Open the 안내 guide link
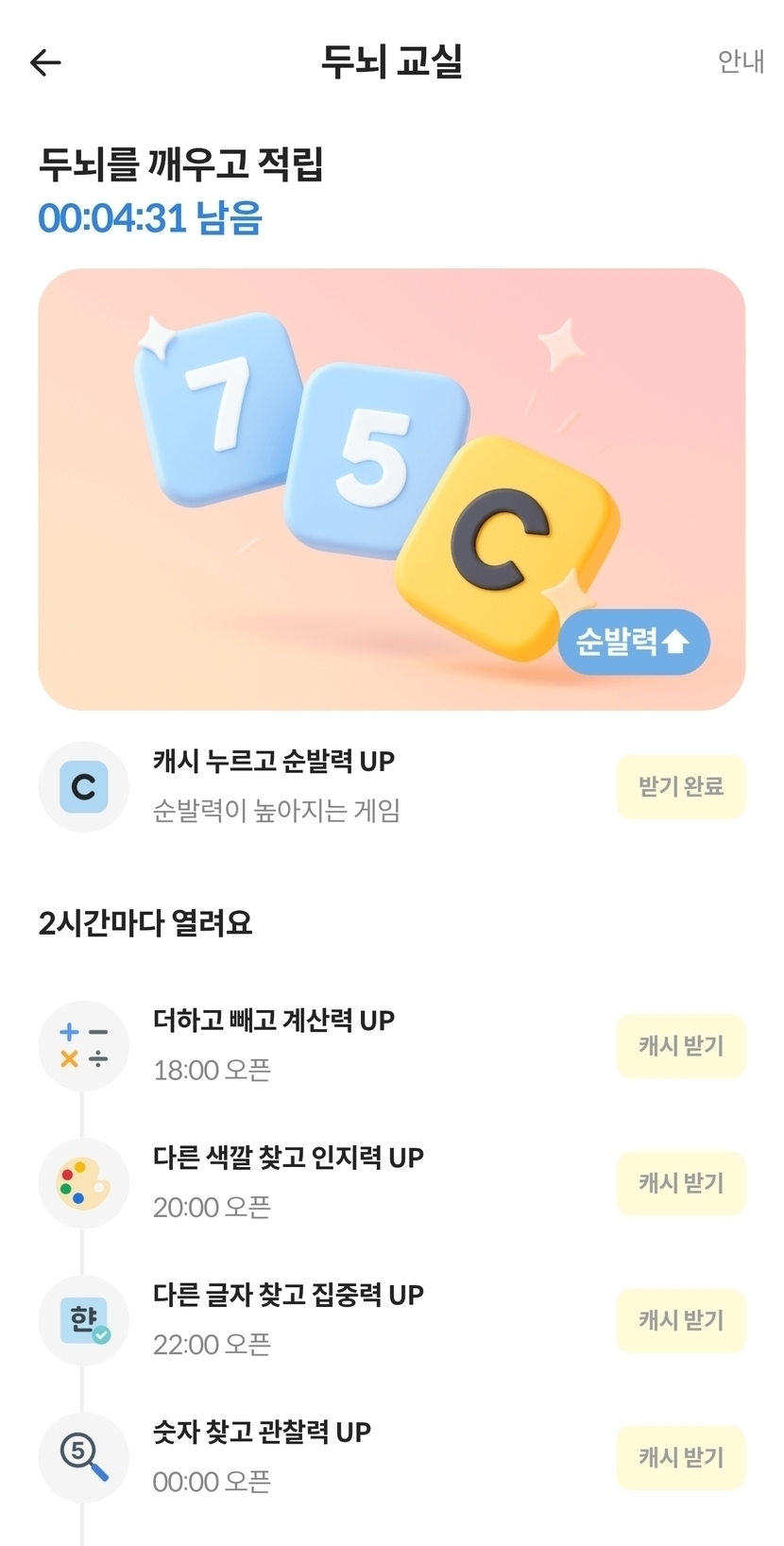784x1546 pixels. pyautogui.click(x=740, y=61)
